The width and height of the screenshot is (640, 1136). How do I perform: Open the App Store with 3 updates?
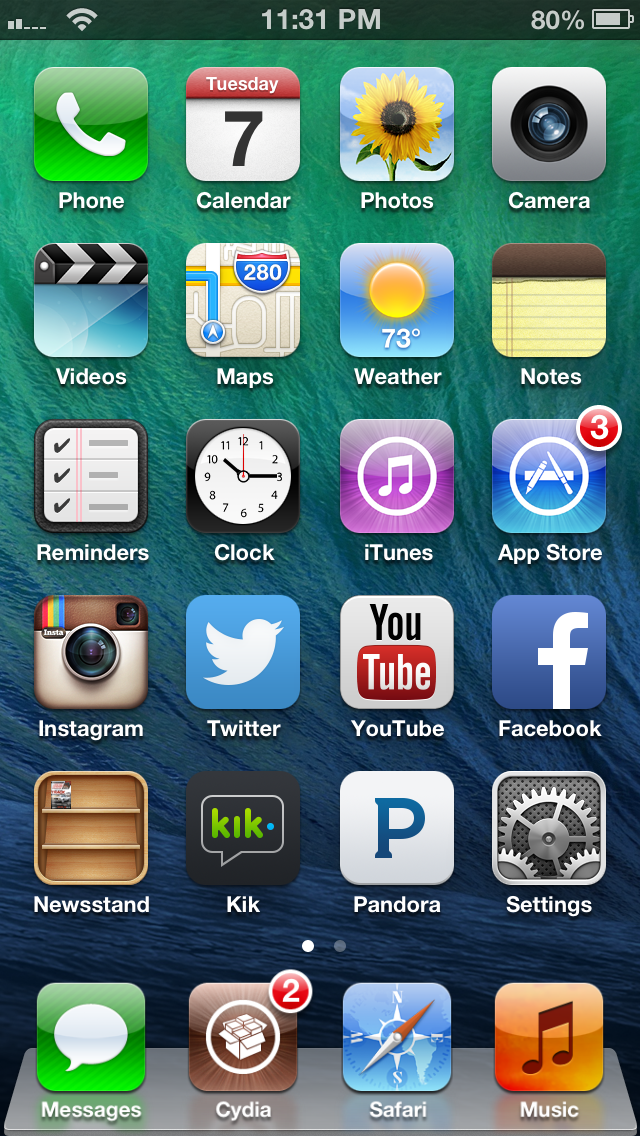[x=549, y=476]
